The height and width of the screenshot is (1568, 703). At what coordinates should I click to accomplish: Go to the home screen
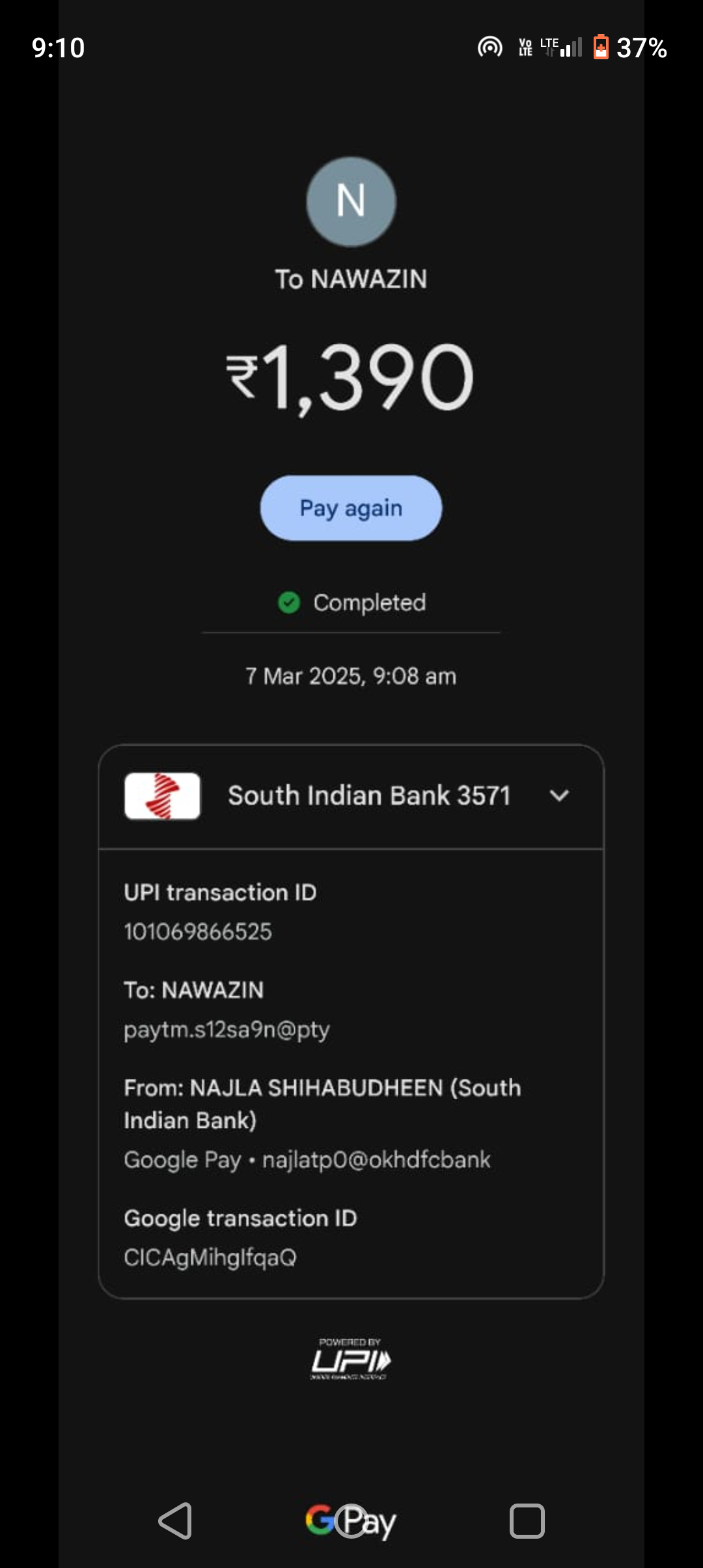[351, 1521]
